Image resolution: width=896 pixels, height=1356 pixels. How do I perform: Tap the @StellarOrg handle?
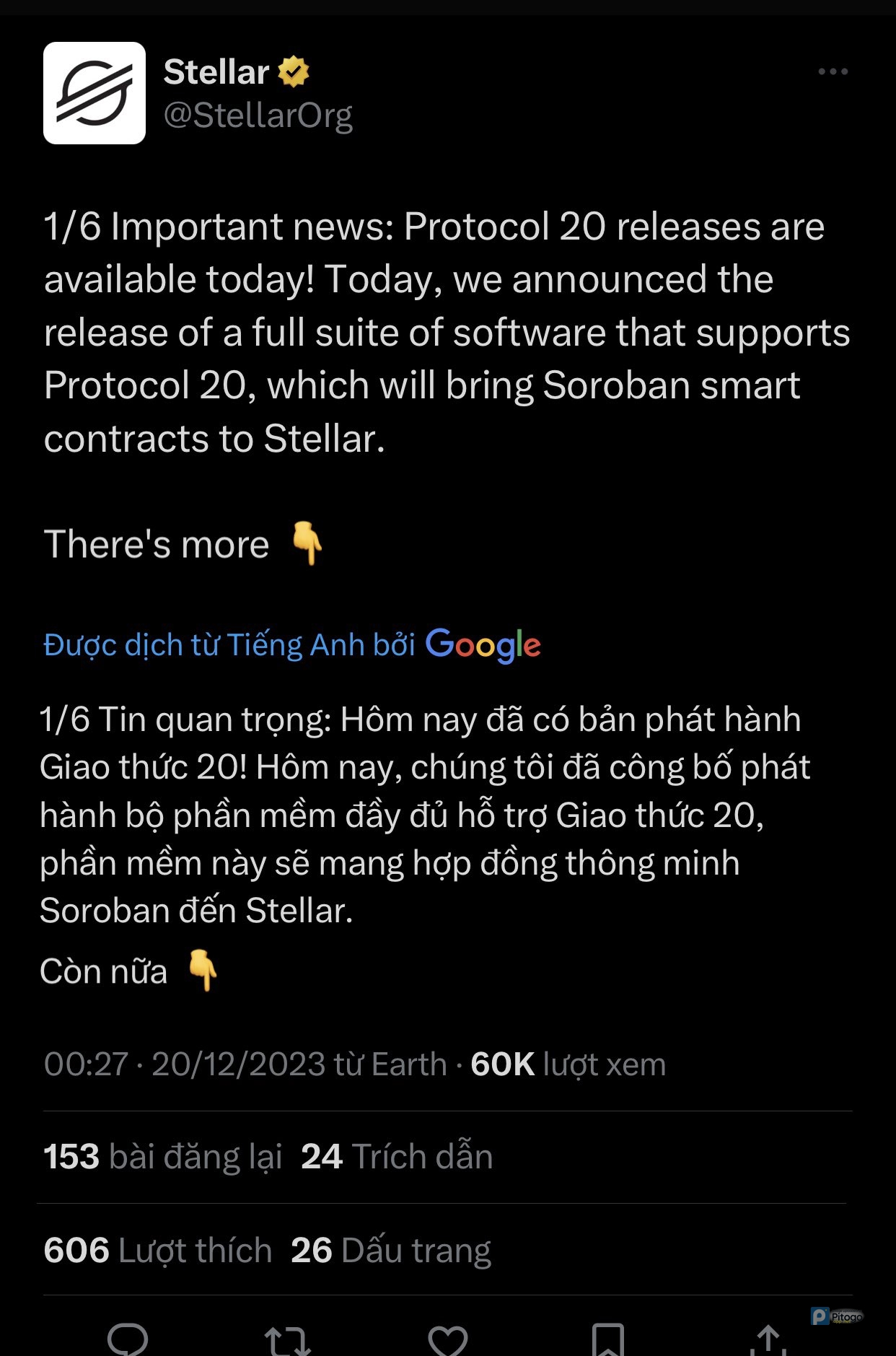[258, 115]
